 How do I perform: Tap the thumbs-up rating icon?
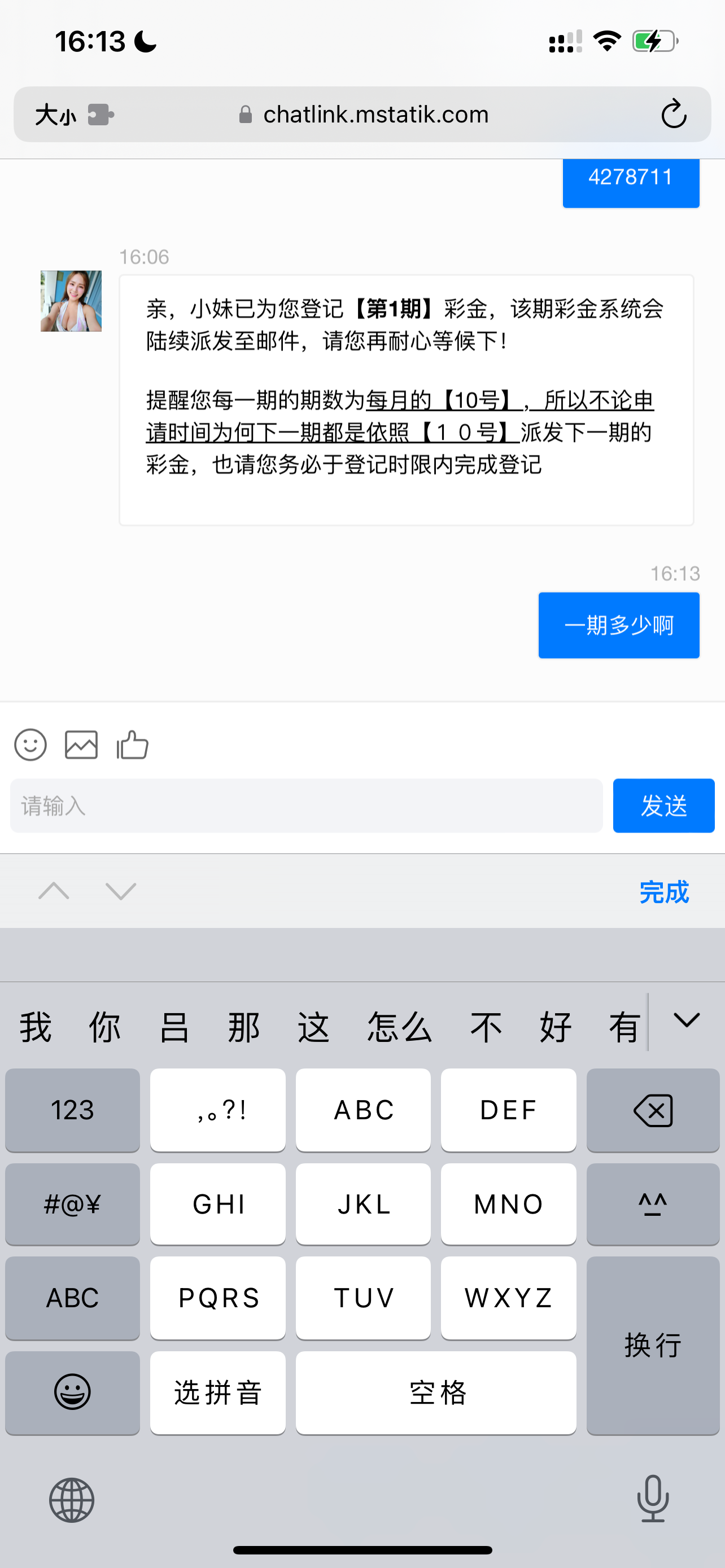click(133, 744)
